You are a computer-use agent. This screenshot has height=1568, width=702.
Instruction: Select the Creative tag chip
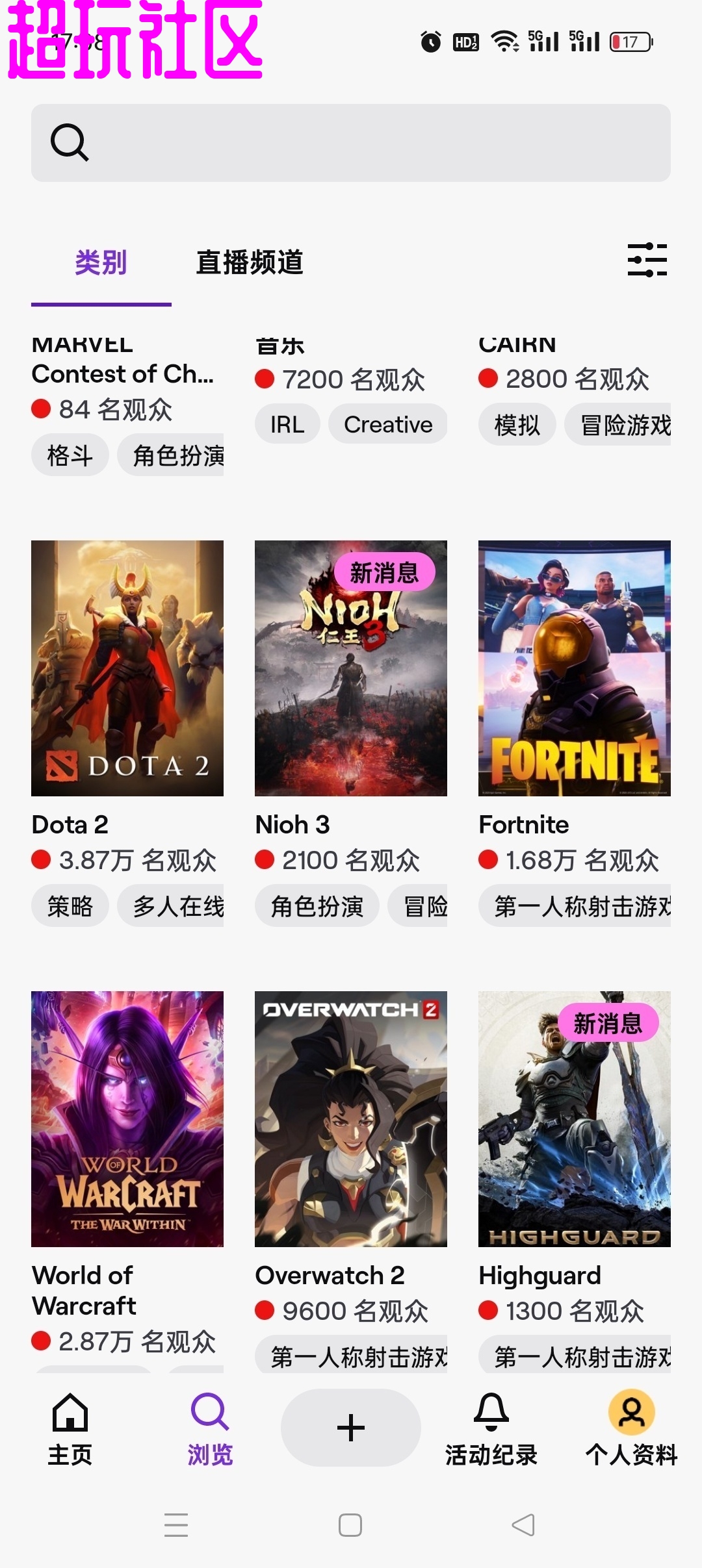388,424
